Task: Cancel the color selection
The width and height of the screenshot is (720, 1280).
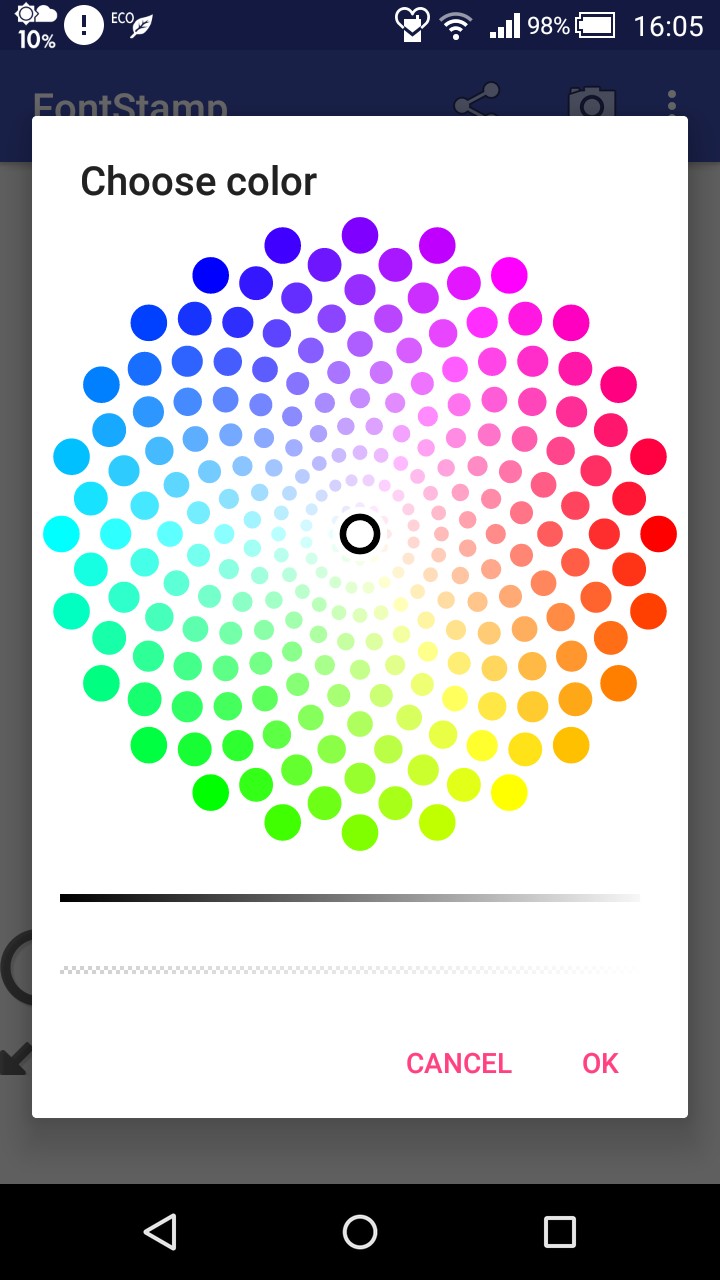Action: (x=459, y=1063)
